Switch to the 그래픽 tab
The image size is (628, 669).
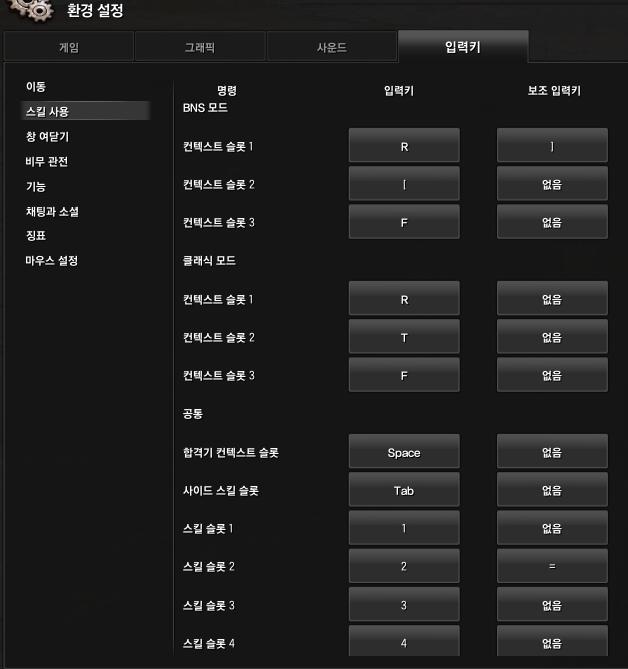point(200,47)
